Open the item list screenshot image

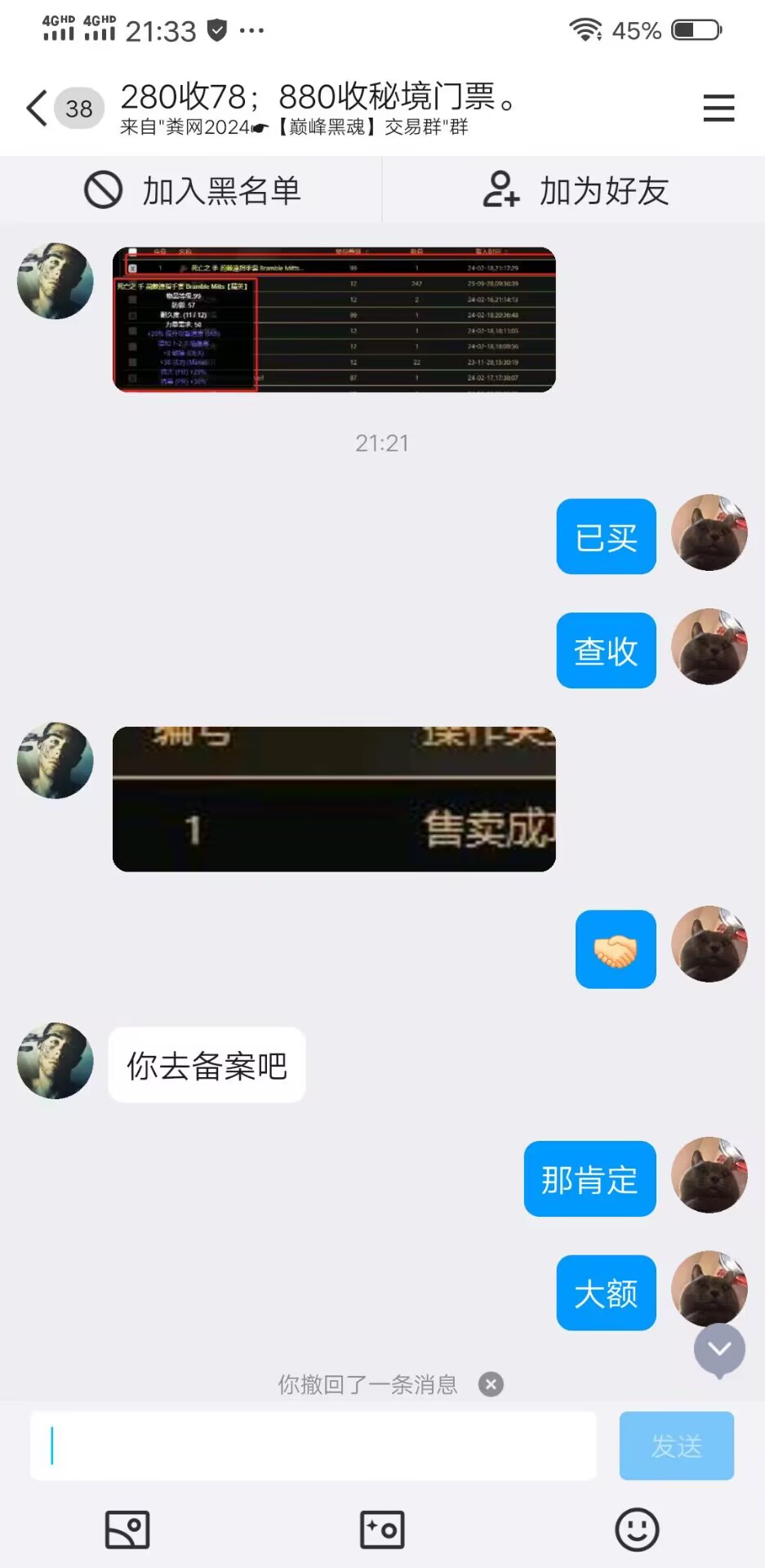coord(334,319)
